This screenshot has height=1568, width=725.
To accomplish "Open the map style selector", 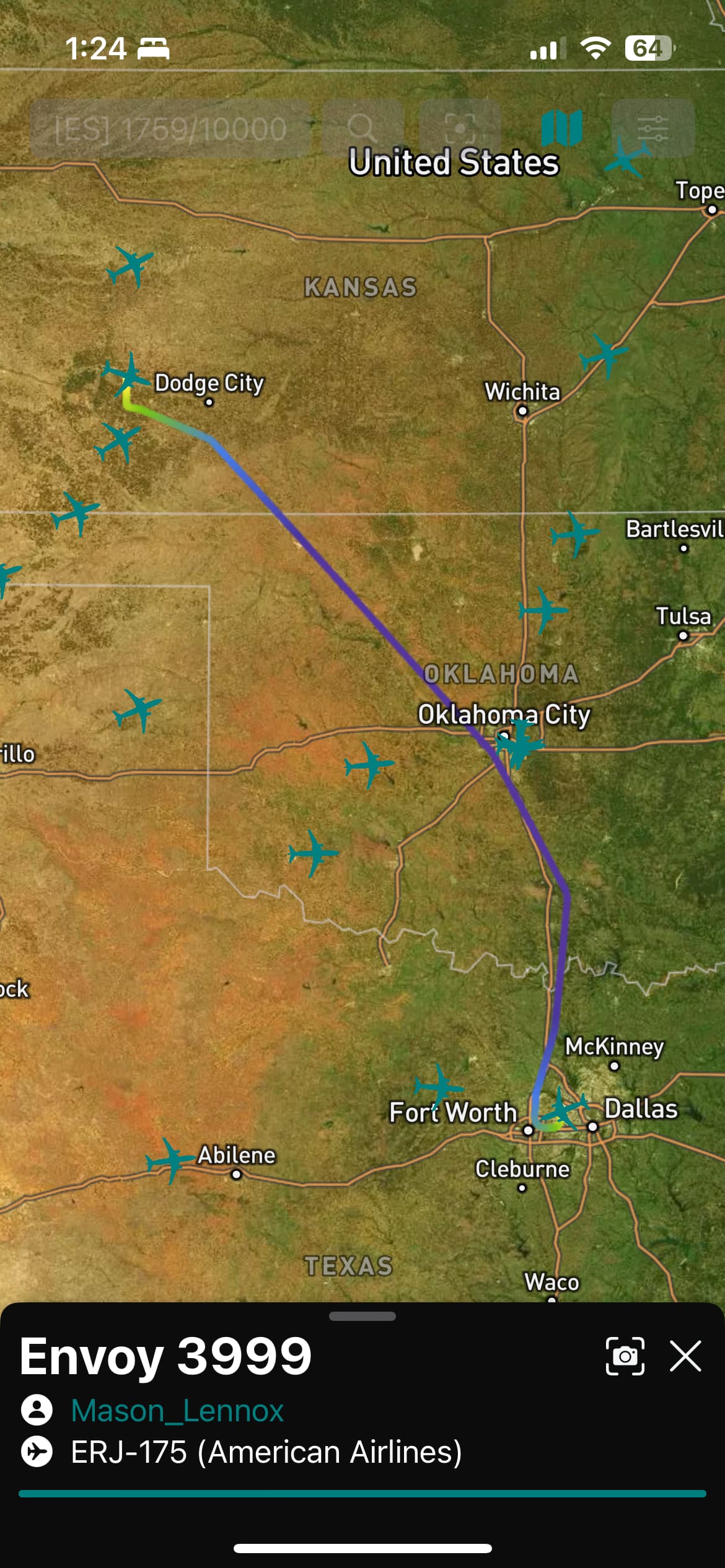I will click(561, 128).
